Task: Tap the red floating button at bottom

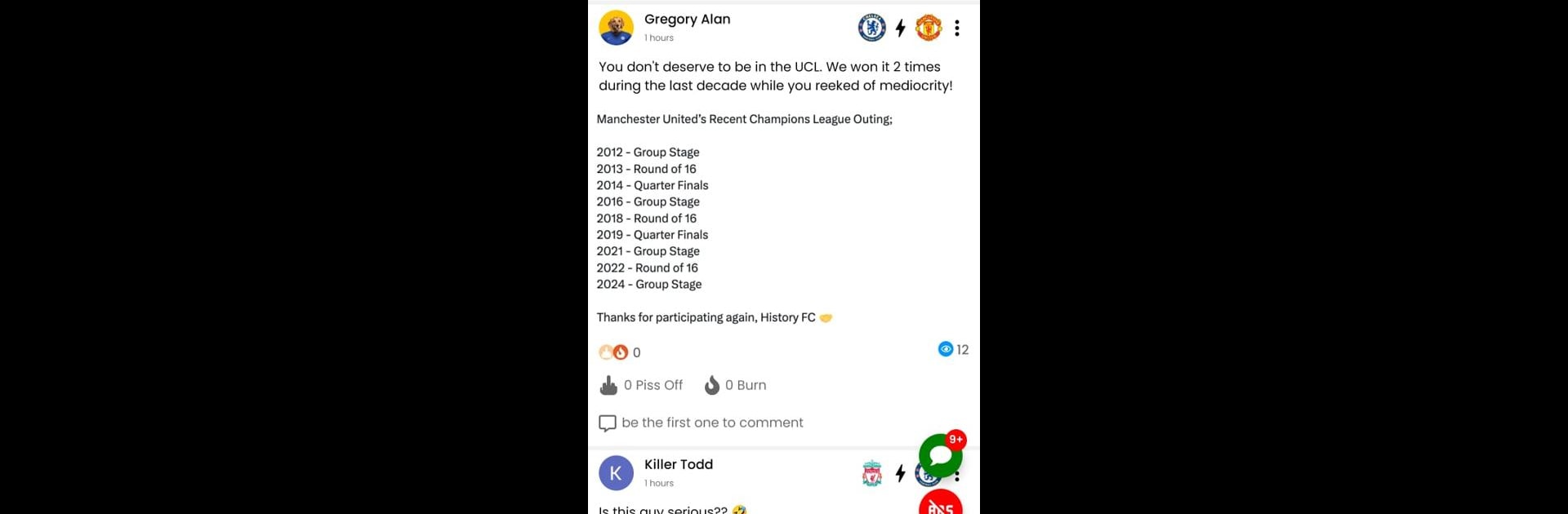Action: pyautogui.click(x=940, y=504)
